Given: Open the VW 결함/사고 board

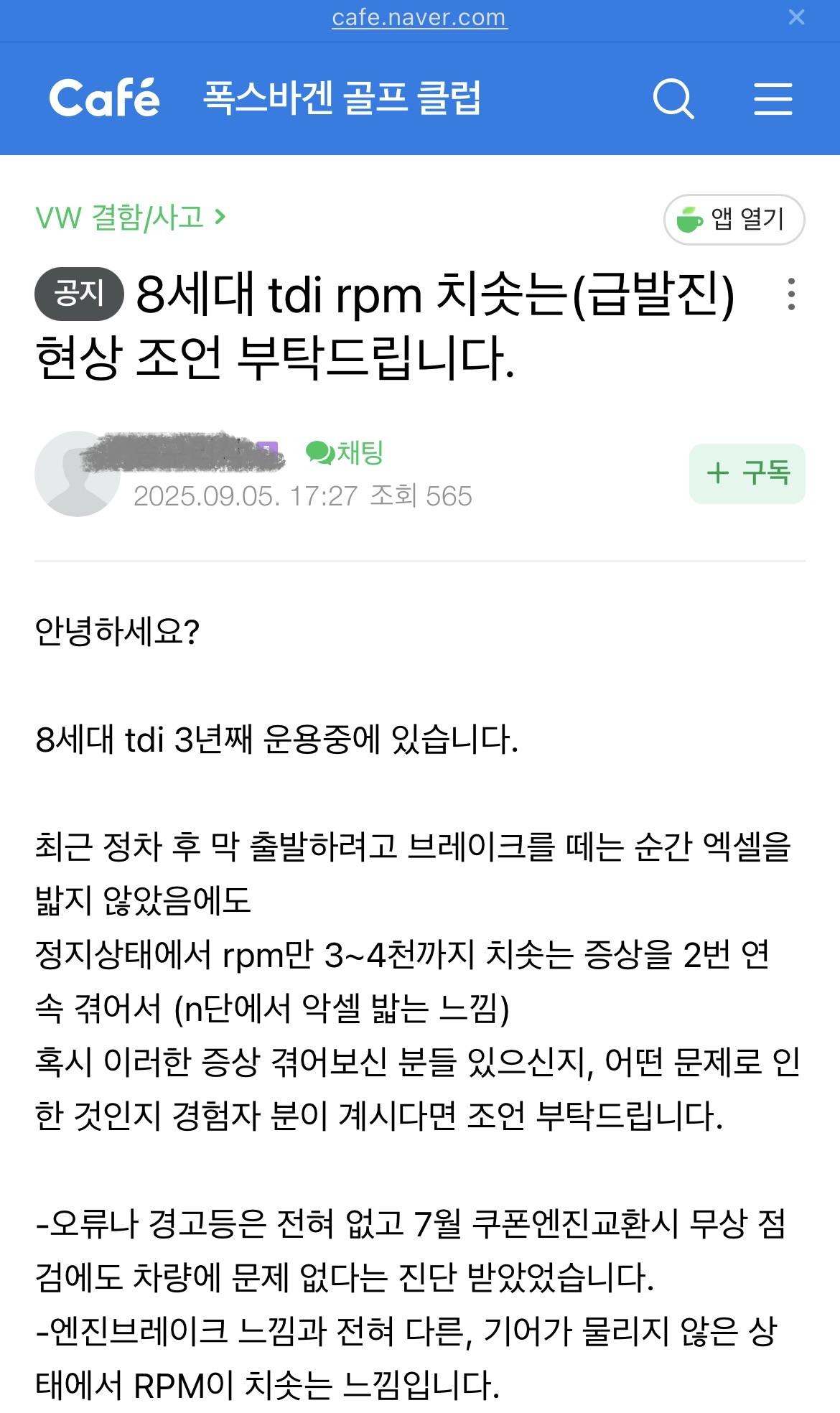Looking at the screenshot, I should [130, 217].
